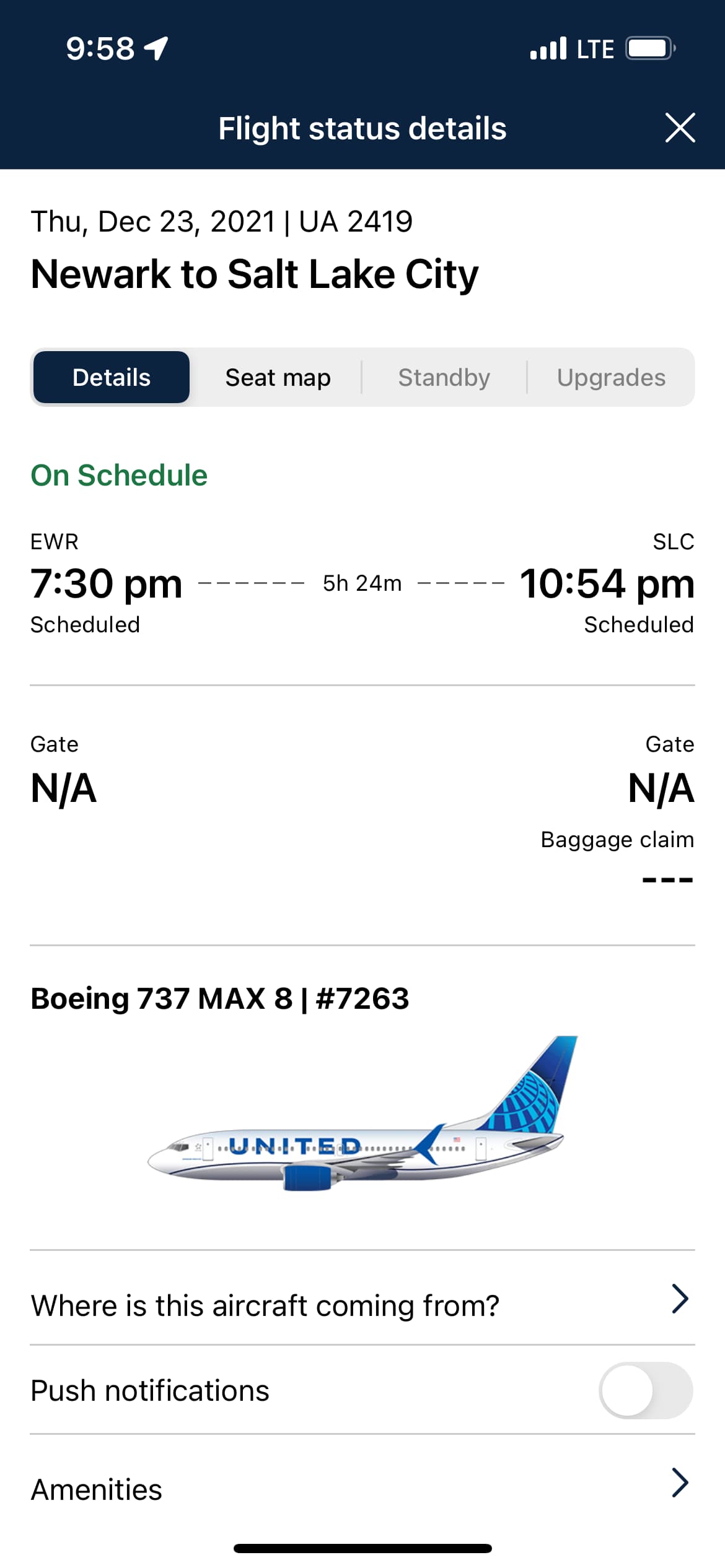Close the flight status details
Image resolution: width=725 pixels, height=1568 pixels.
pos(680,128)
